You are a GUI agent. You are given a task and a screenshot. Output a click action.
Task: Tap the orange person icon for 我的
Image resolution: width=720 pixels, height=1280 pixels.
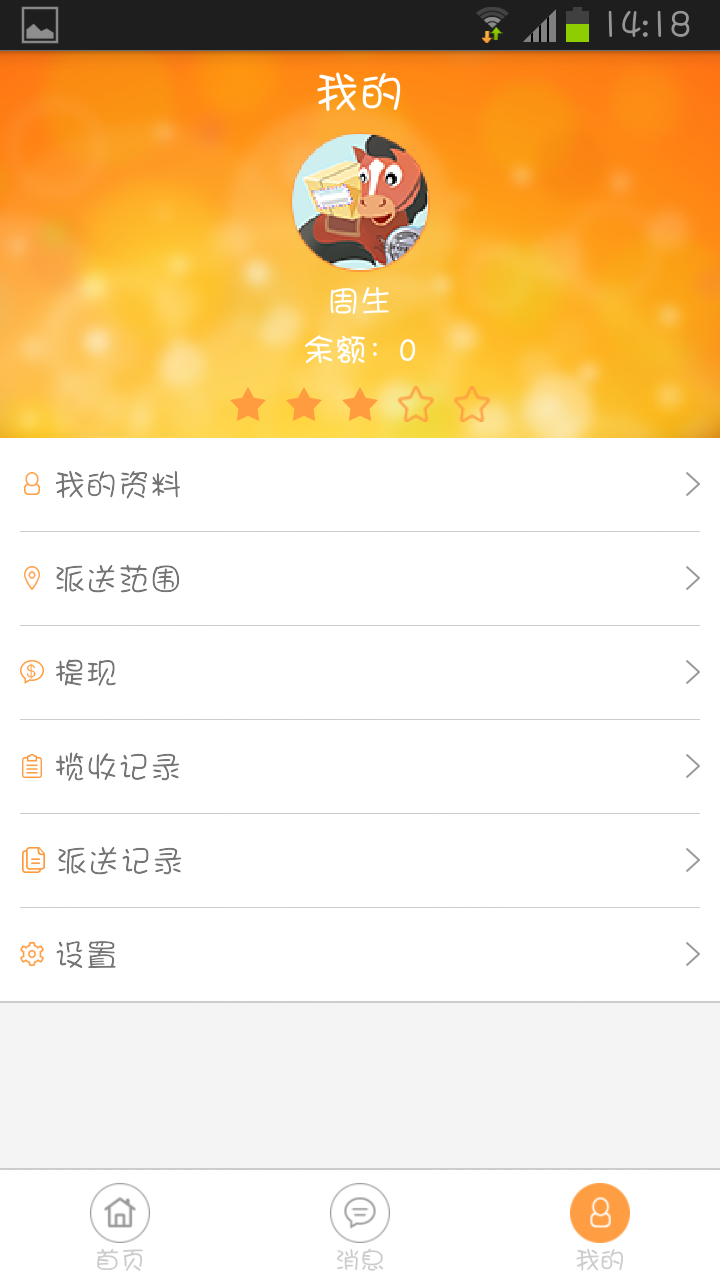(599, 1211)
